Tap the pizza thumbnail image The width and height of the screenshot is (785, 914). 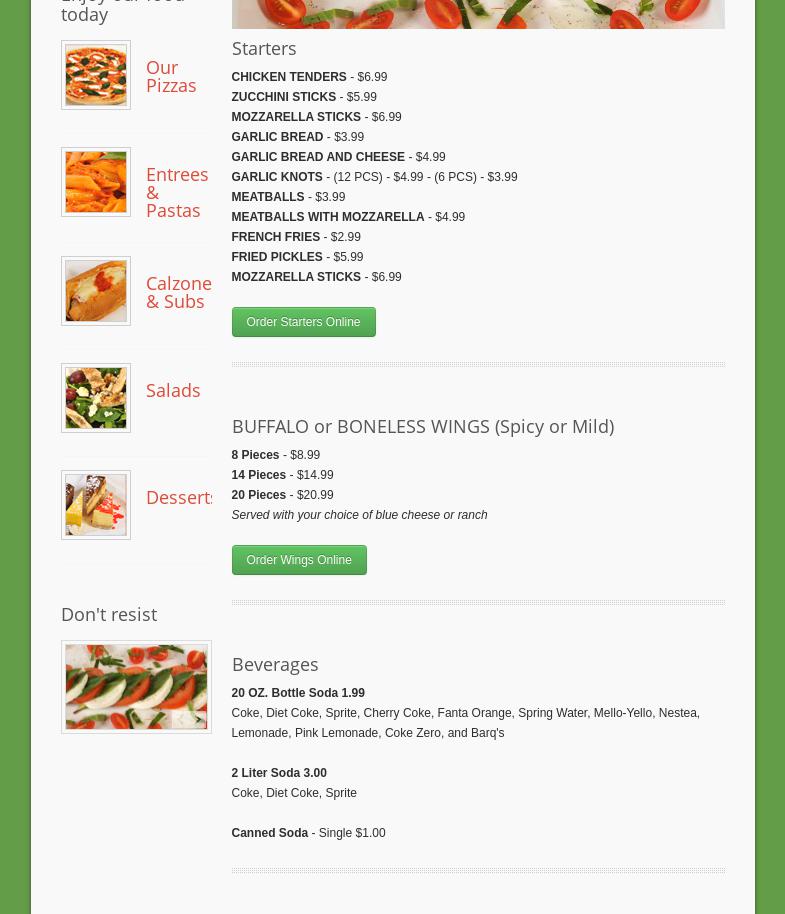coord(96,75)
